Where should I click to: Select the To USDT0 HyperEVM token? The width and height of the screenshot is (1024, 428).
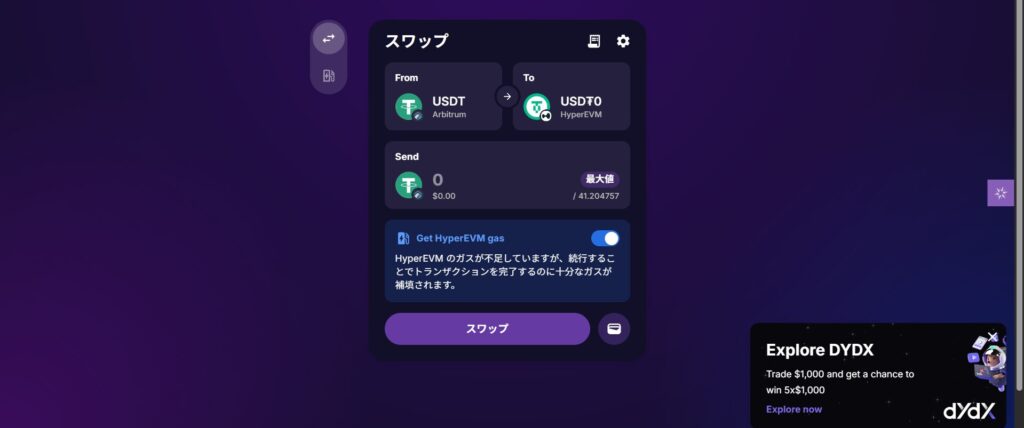click(x=571, y=106)
